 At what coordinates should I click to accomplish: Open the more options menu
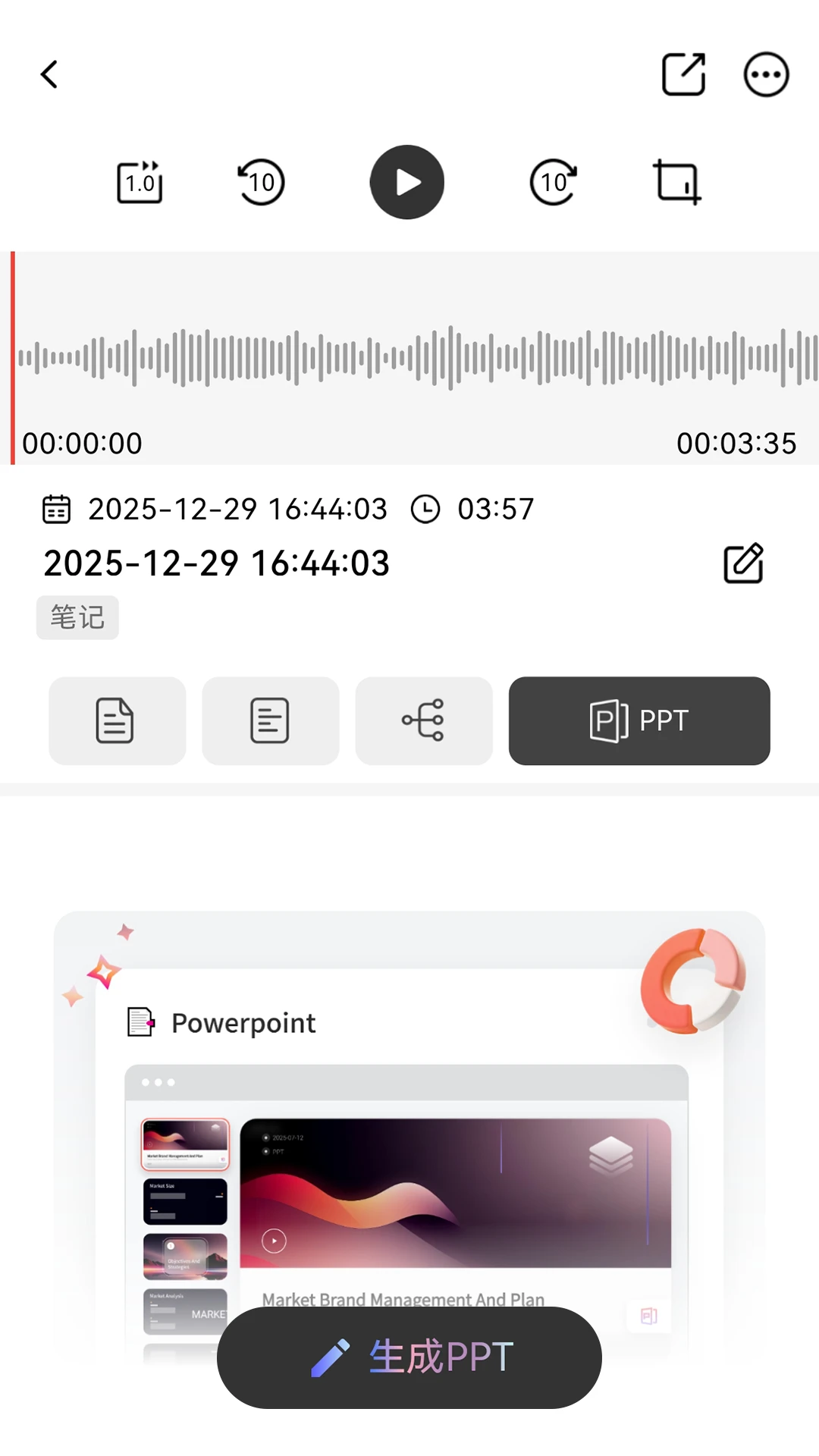tap(766, 74)
